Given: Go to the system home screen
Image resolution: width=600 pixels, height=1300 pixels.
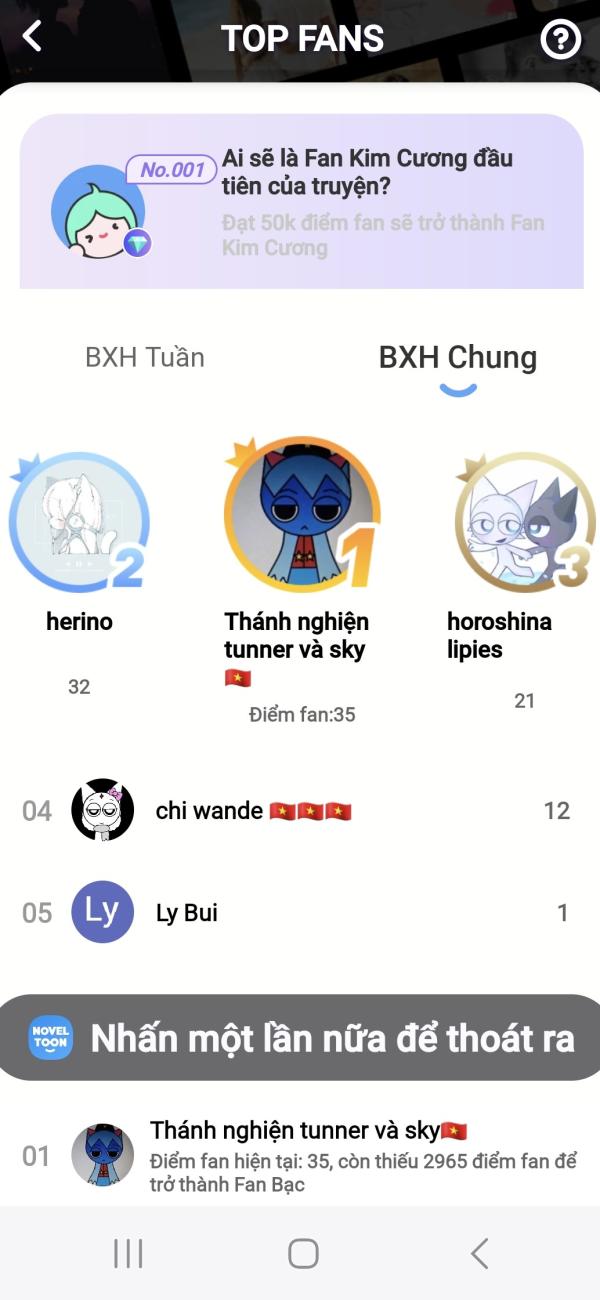Looking at the screenshot, I should tap(303, 1253).
